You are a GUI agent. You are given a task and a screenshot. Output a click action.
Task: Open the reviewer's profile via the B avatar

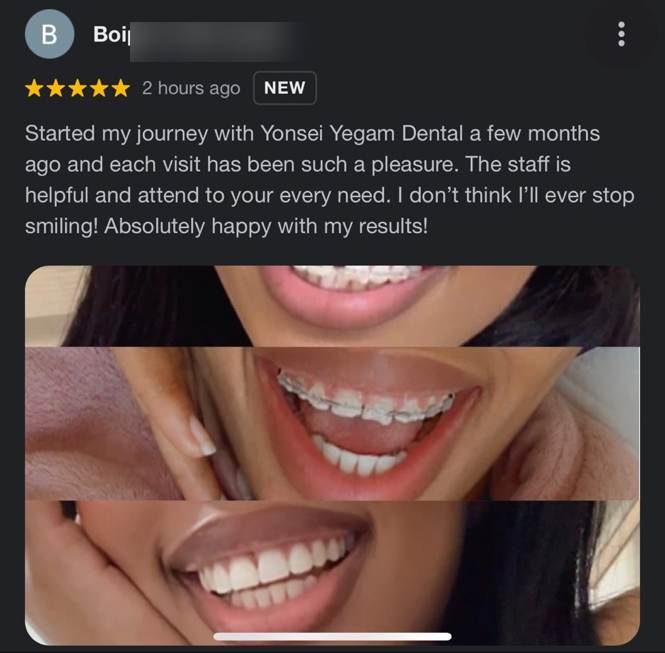48,35
